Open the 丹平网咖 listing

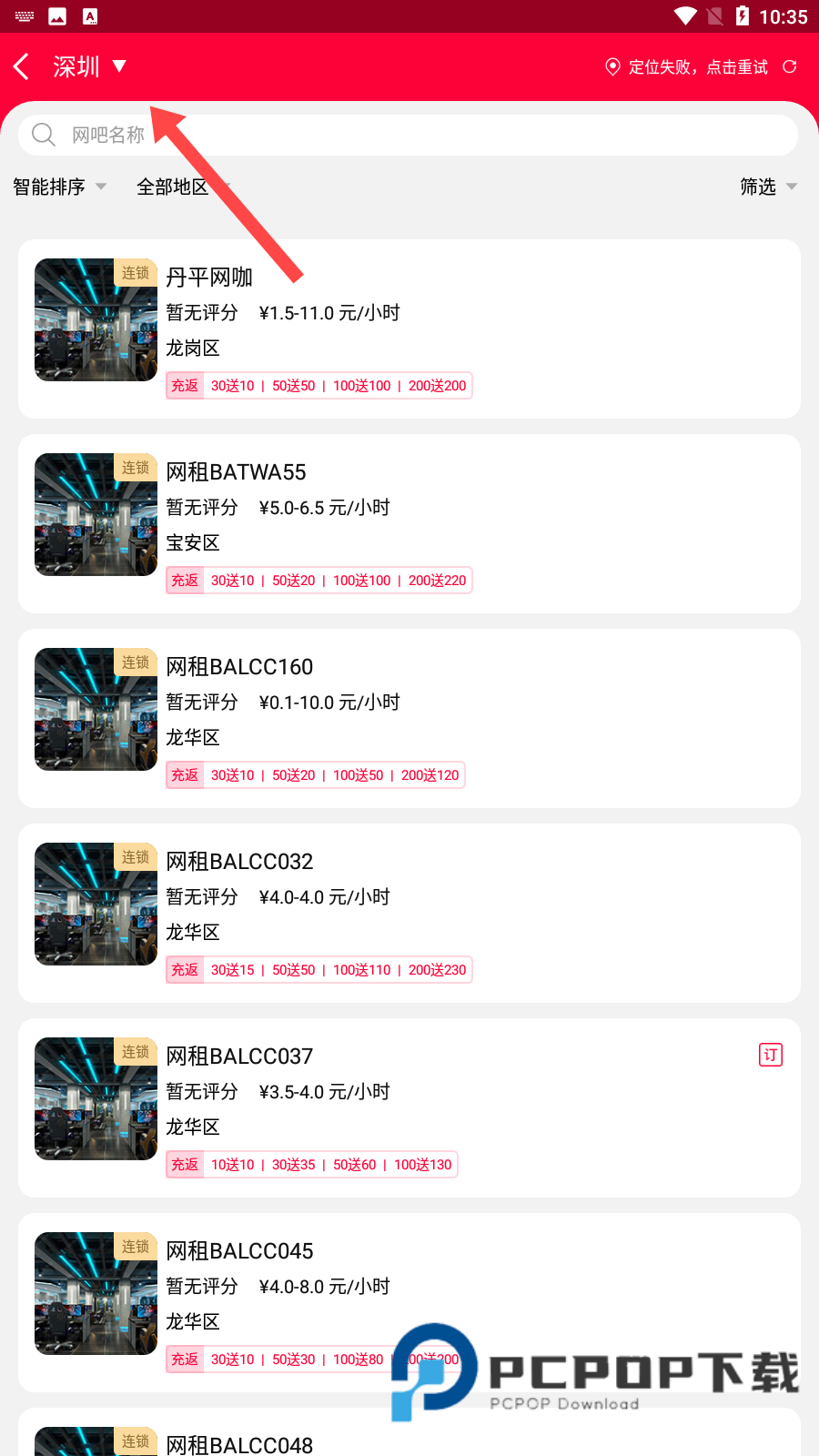[409, 329]
